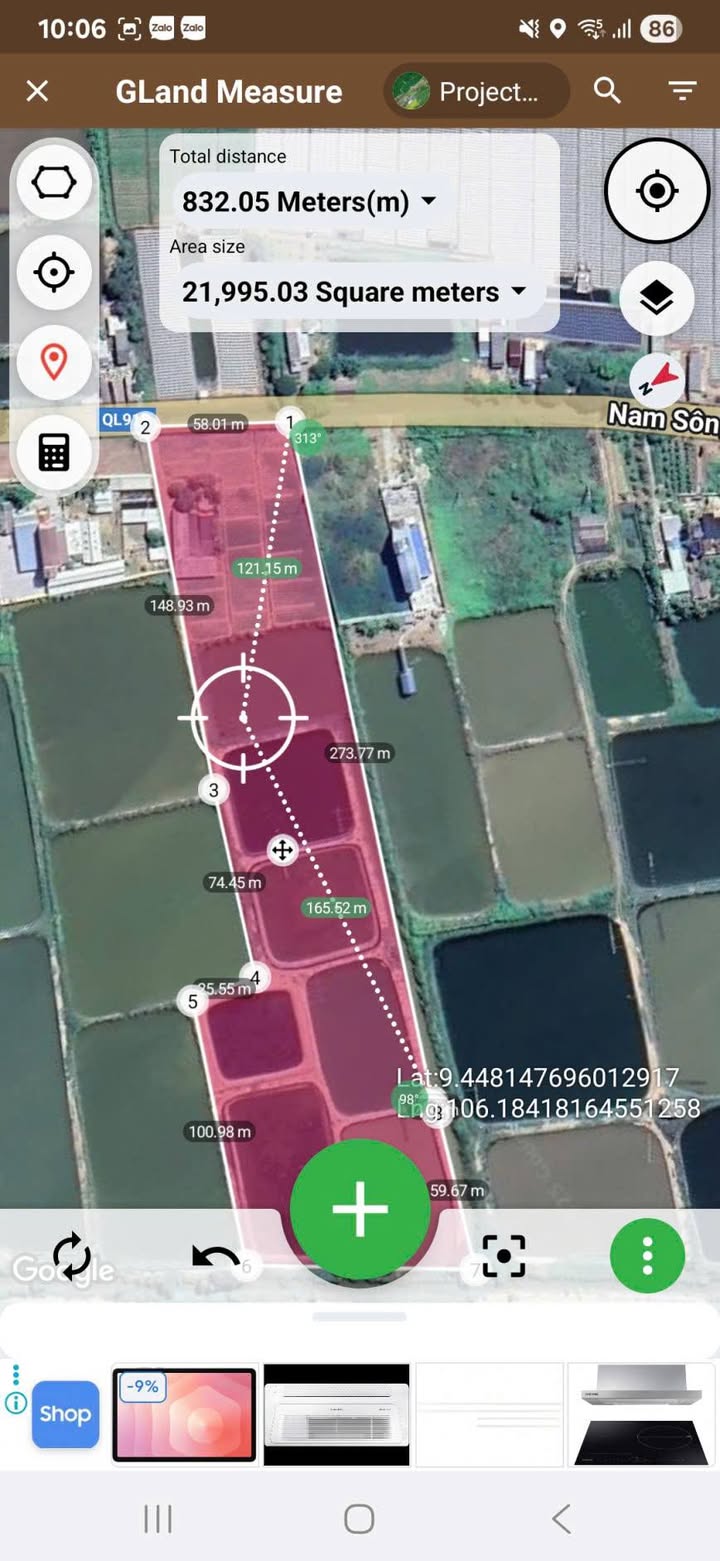Image resolution: width=720 pixels, height=1561 pixels.
Task: Add a new point with the plus button
Action: 360,1208
